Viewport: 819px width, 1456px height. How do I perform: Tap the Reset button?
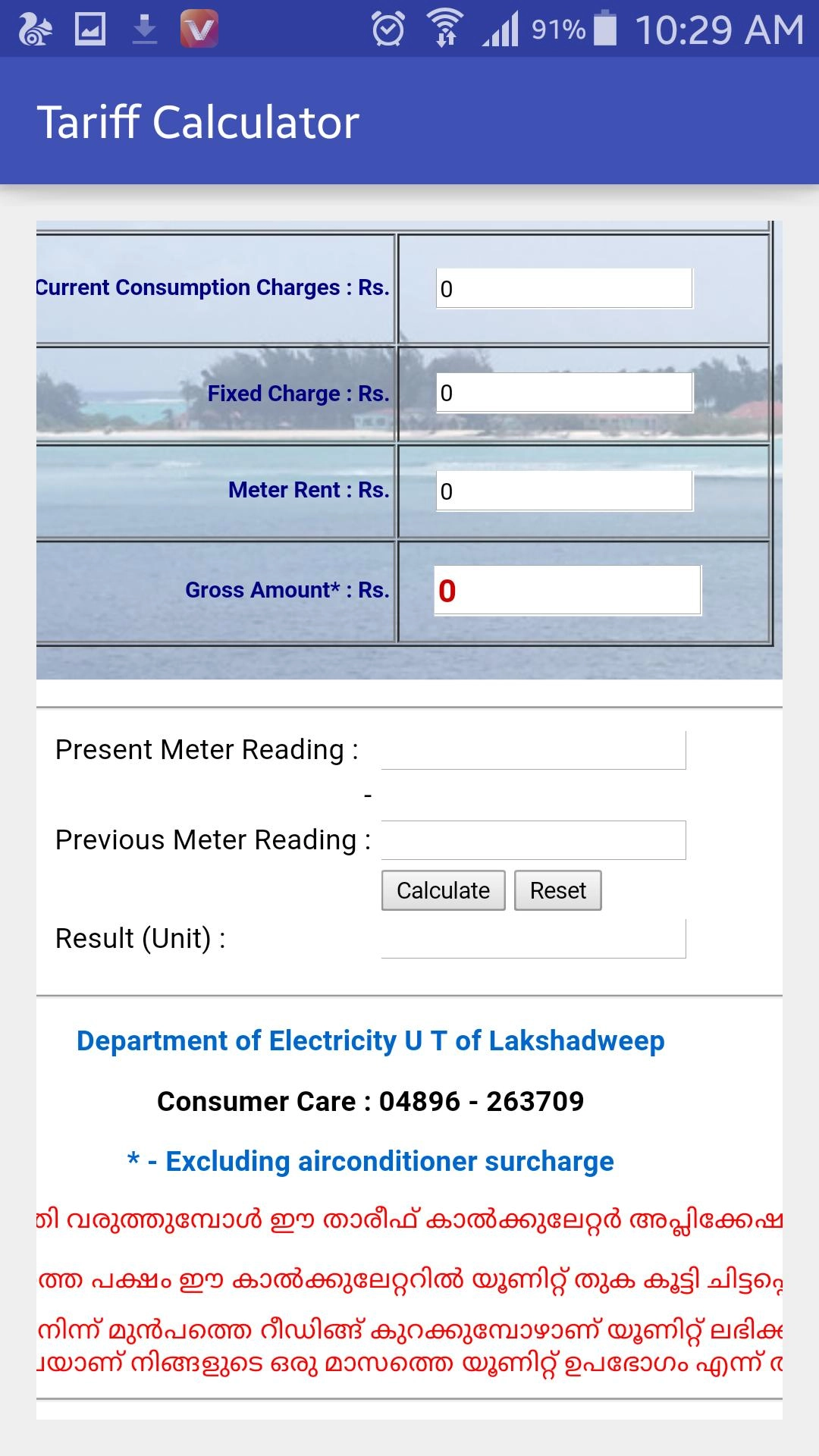click(557, 890)
